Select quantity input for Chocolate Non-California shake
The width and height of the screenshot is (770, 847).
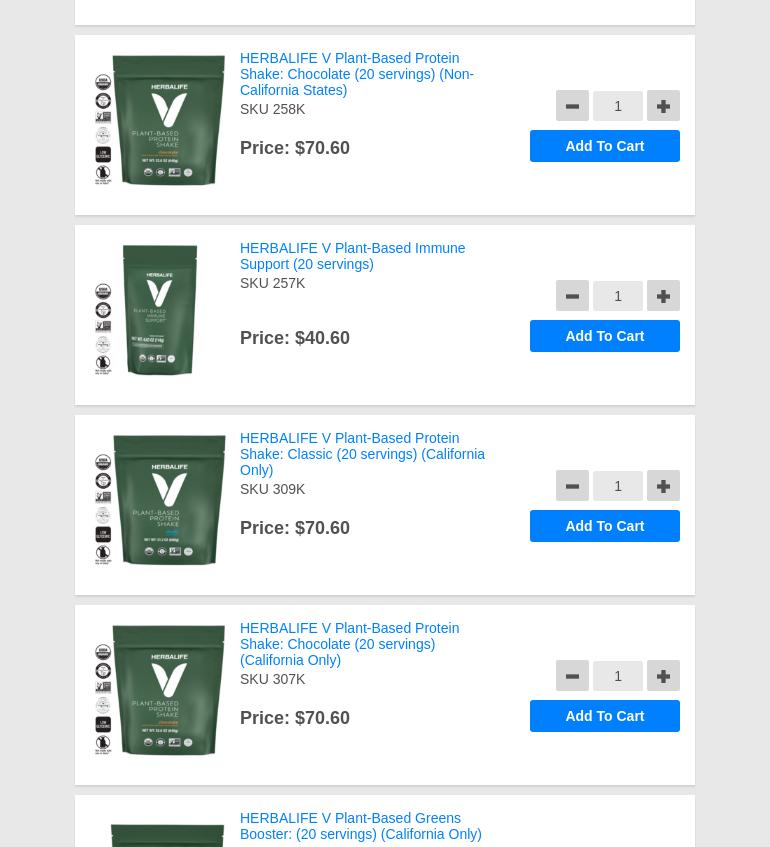(x=618, y=106)
